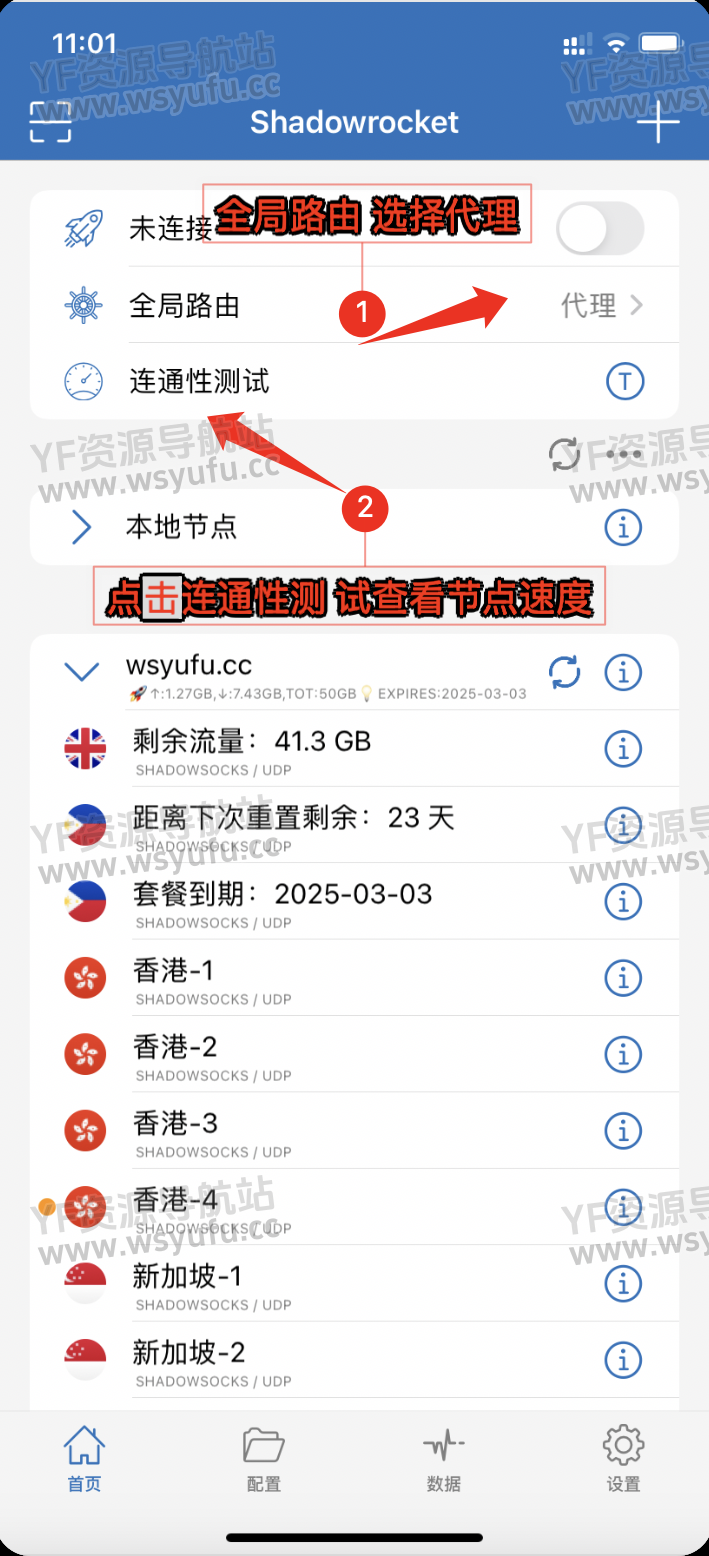Add a new node with plus icon
The height and width of the screenshot is (1556, 709).
658,123
